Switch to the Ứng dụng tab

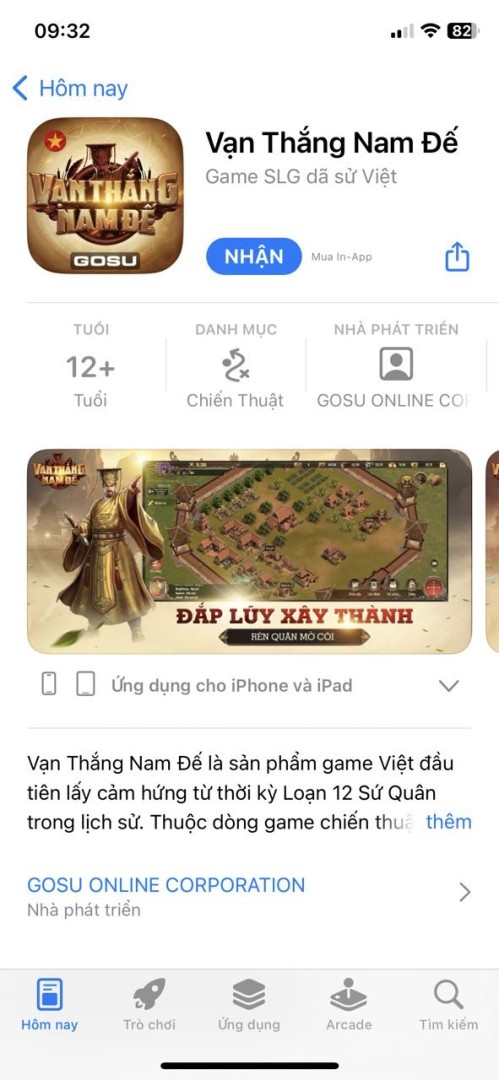249,1004
